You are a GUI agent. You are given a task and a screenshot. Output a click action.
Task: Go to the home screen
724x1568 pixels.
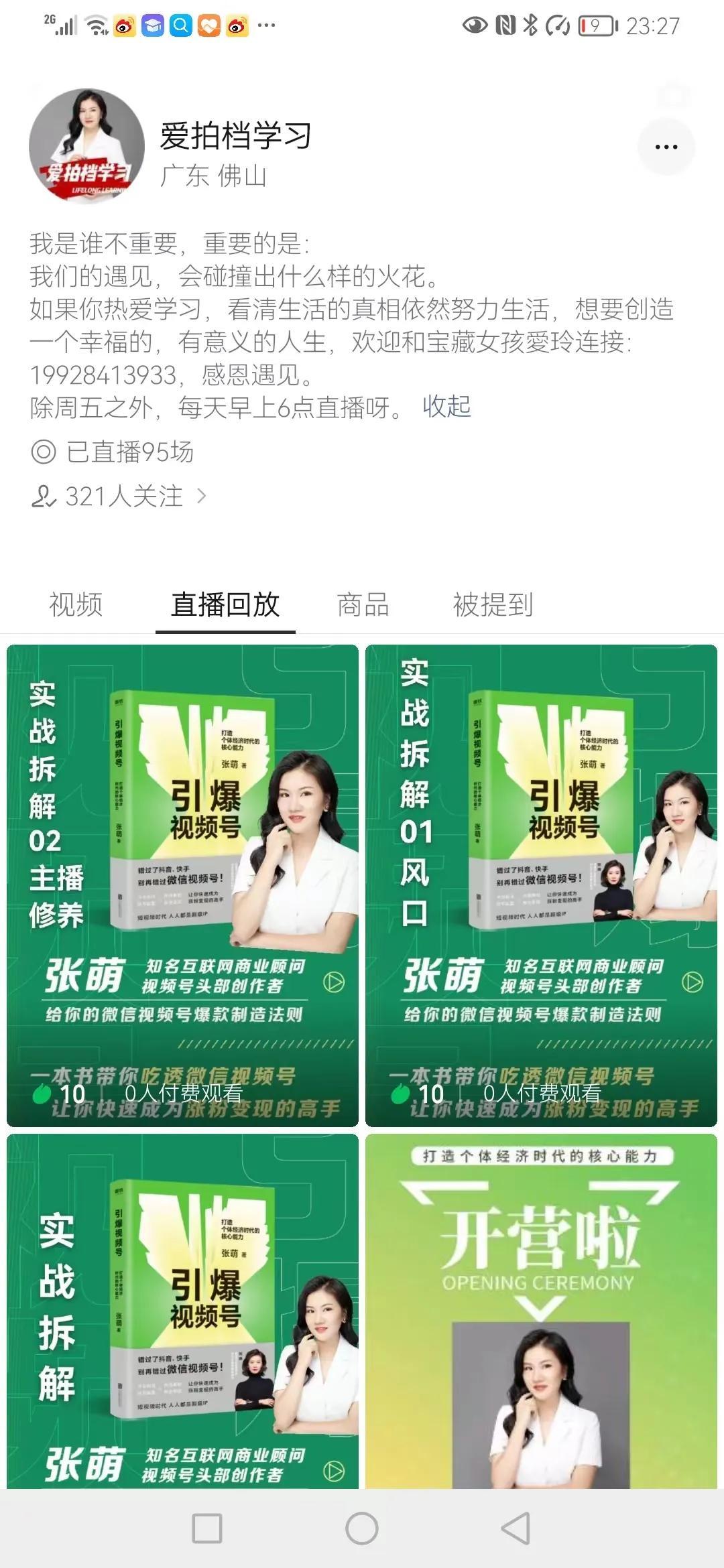(x=362, y=1528)
